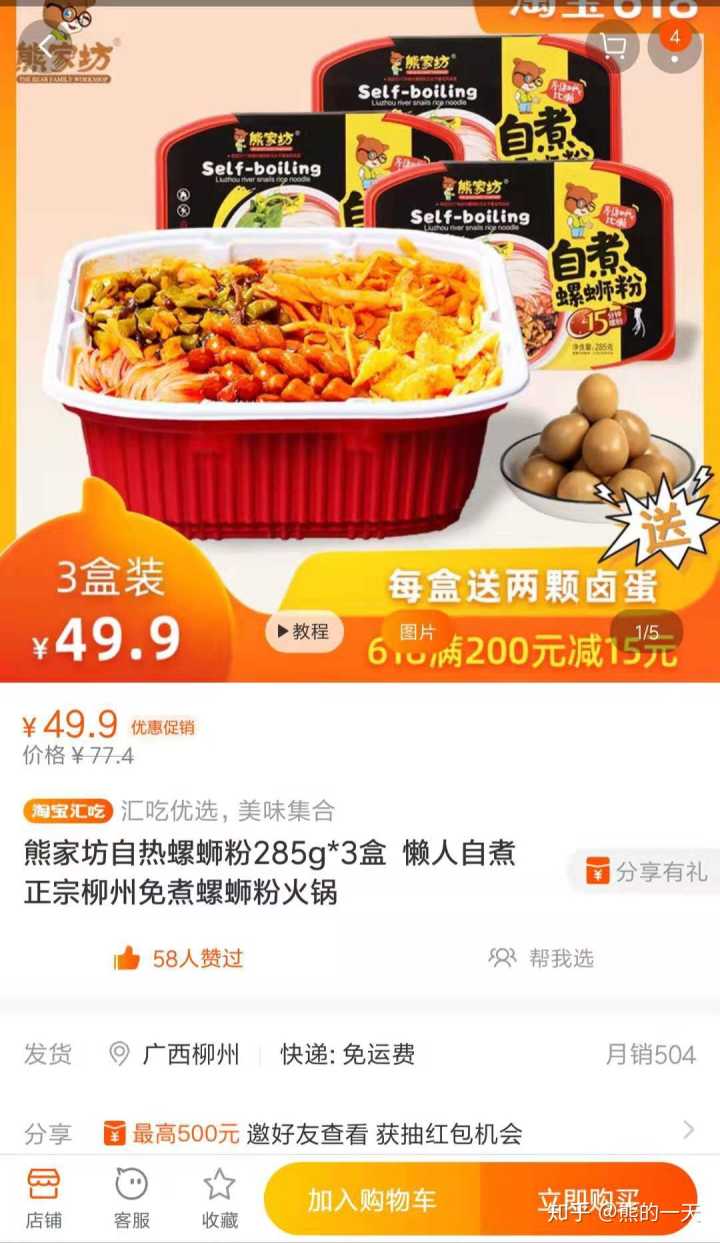Switch to 图片 product photos
Image resolution: width=720 pixels, height=1243 pixels.
(417, 632)
